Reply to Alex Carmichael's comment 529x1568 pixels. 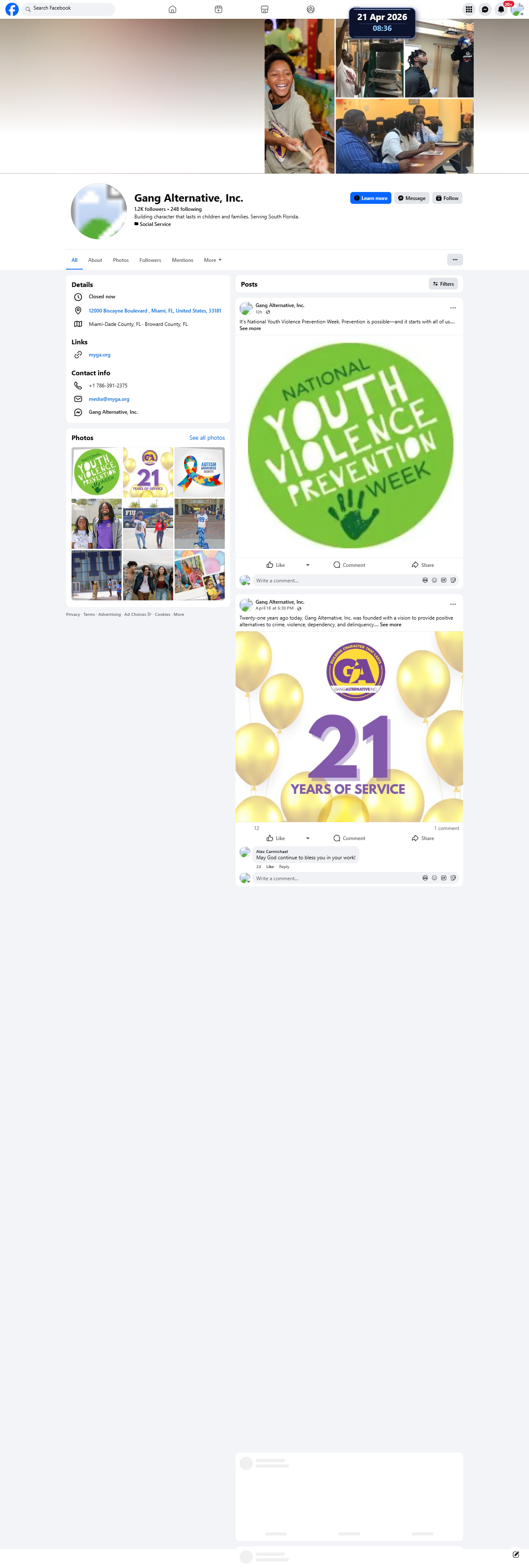284,867
